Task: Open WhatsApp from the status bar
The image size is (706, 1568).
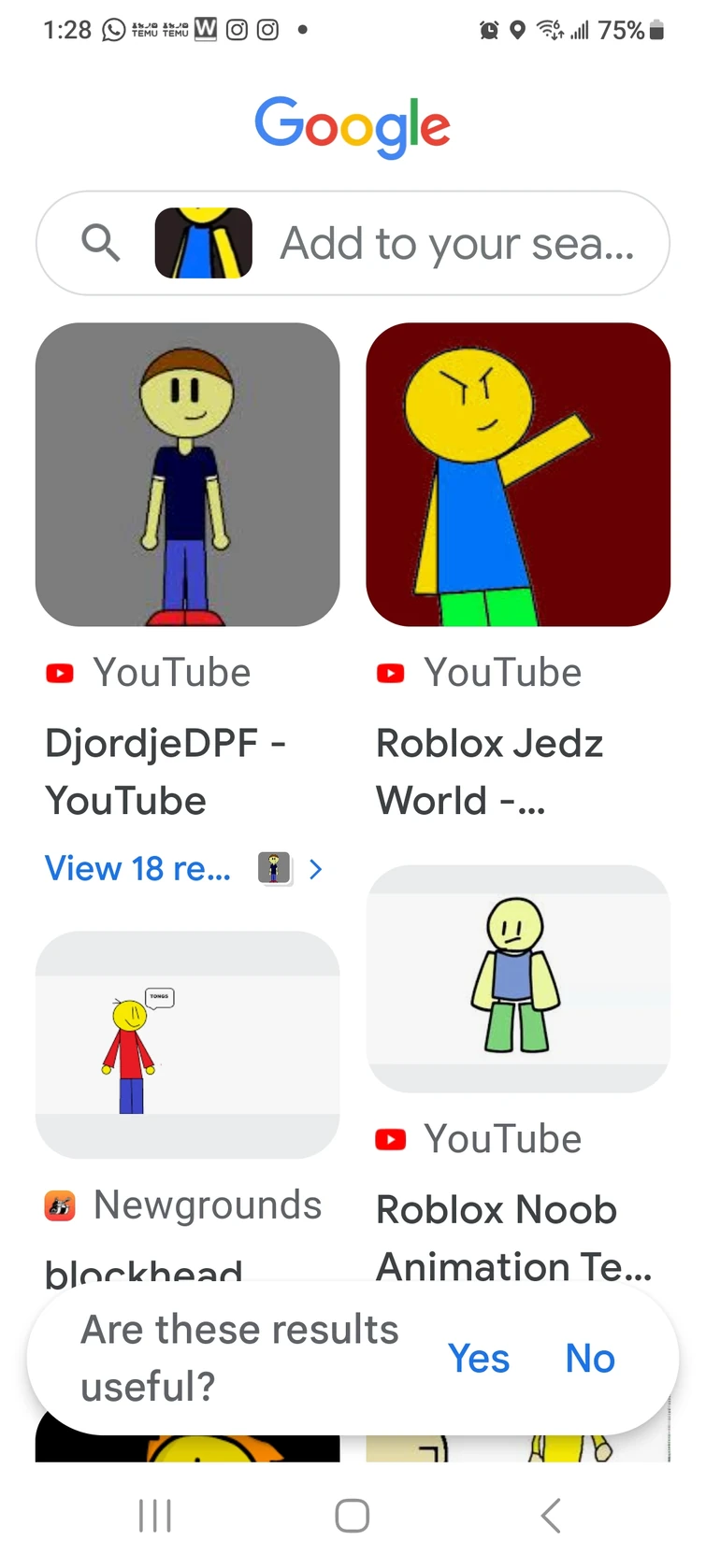Action: (x=112, y=29)
